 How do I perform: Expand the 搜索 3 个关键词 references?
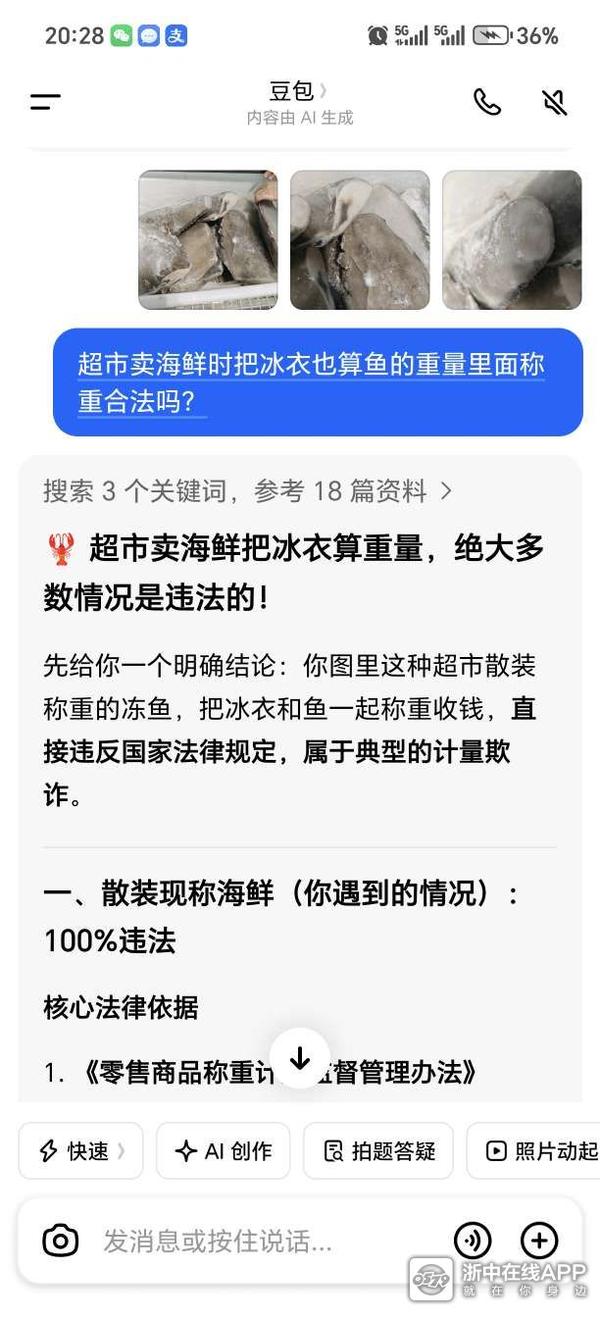[x=247, y=491]
